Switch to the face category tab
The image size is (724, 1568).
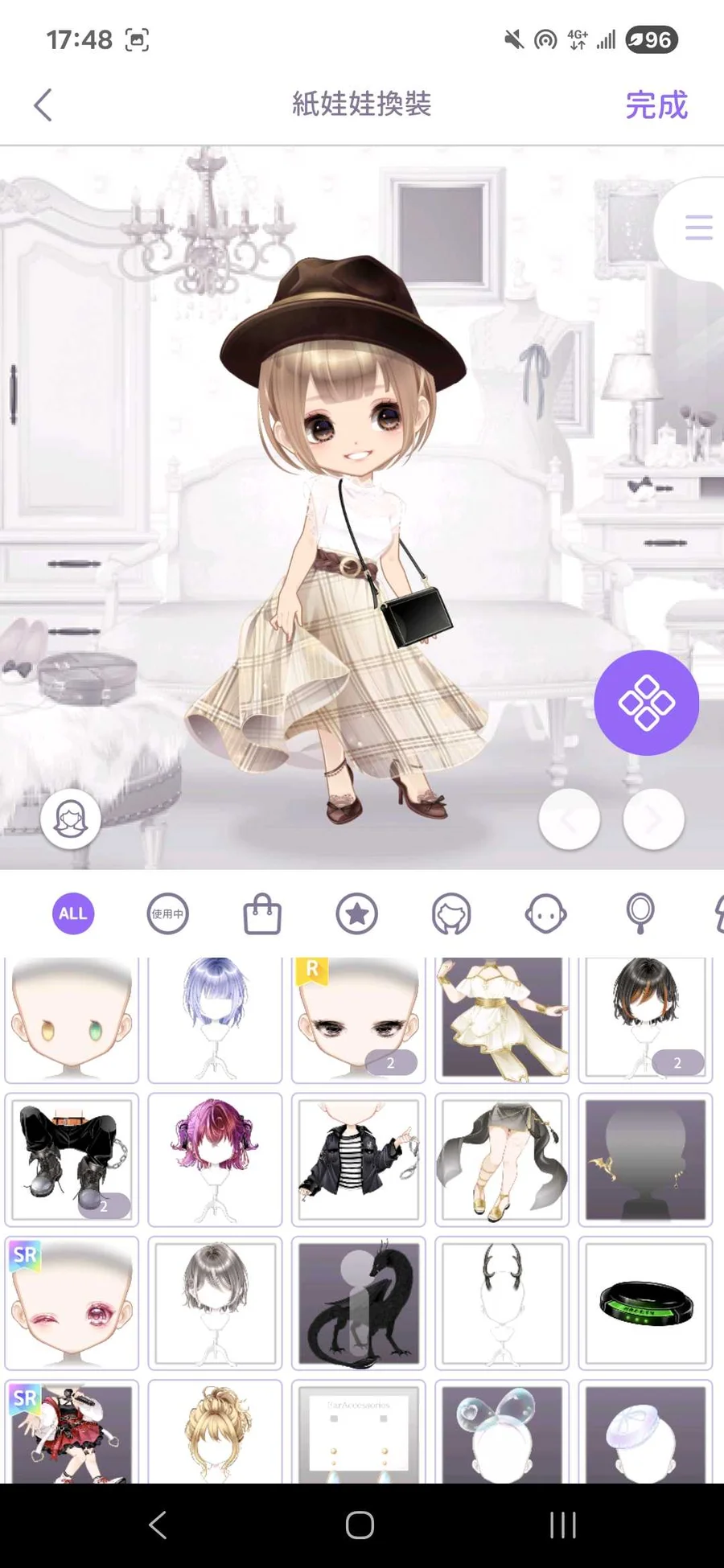click(546, 915)
